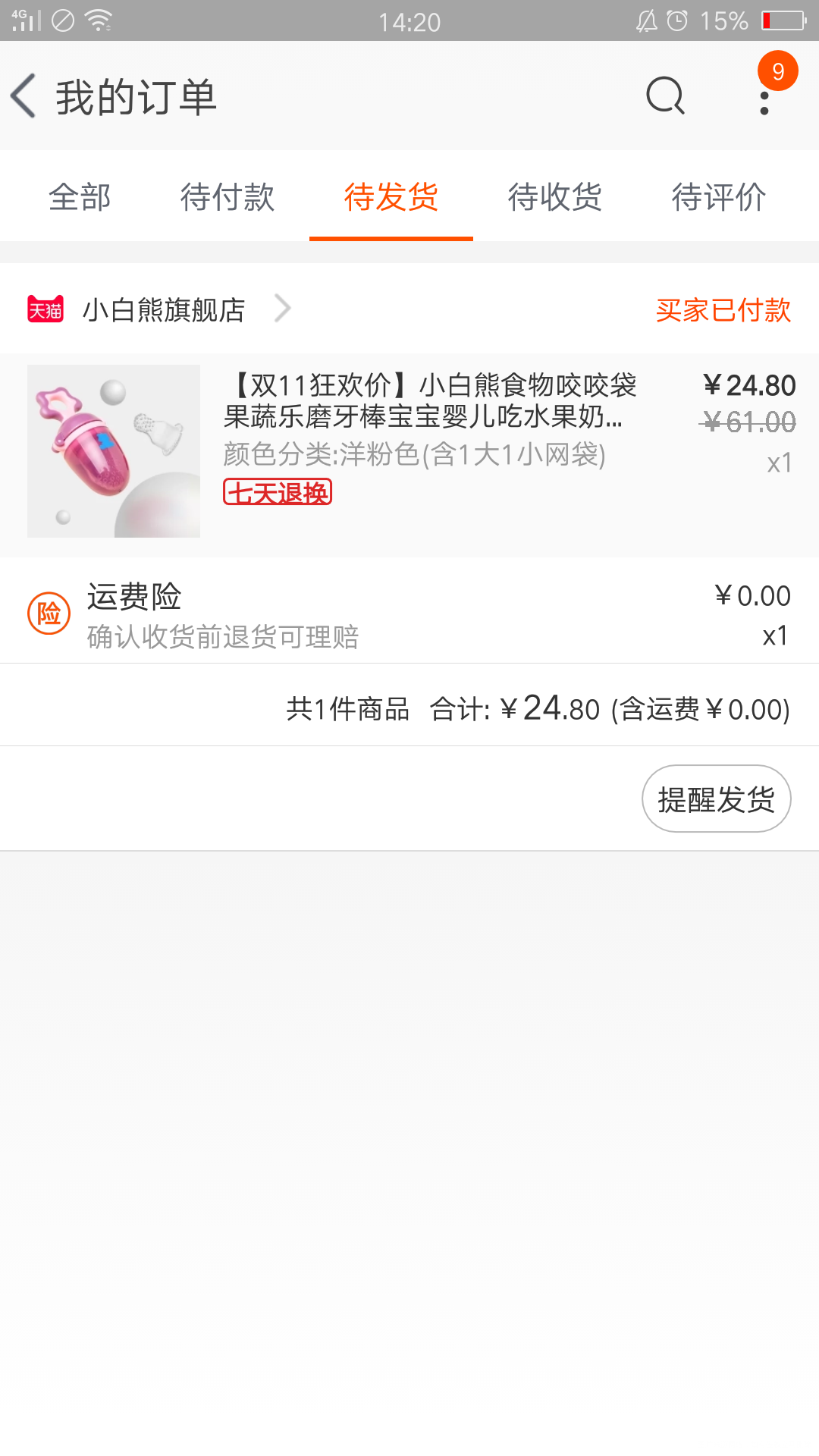Expand the store details via the chevron arrow

tap(283, 309)
